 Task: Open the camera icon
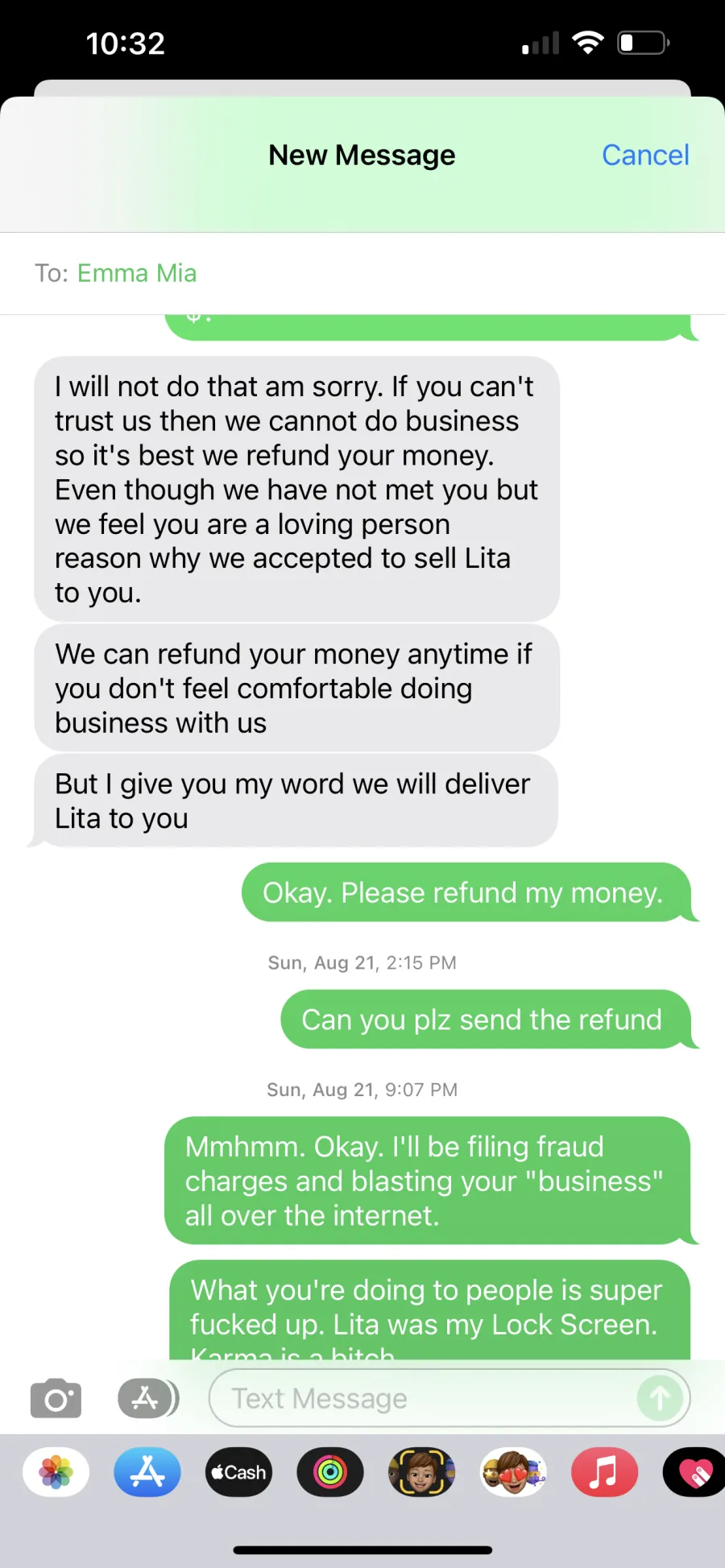coord(56,1398)
